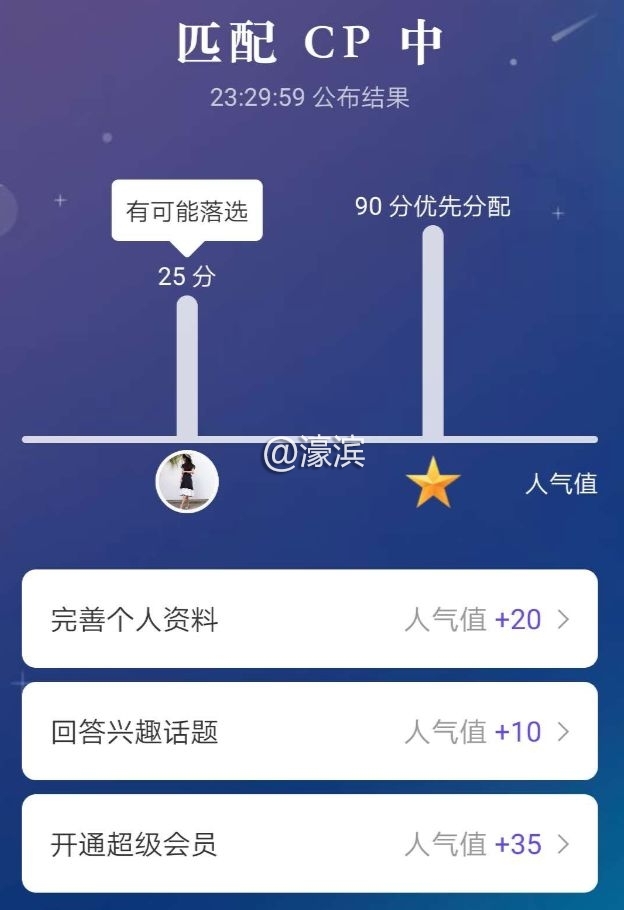Tap the profile avatar on the scale
624x910 pixels.
click(187, 482)
